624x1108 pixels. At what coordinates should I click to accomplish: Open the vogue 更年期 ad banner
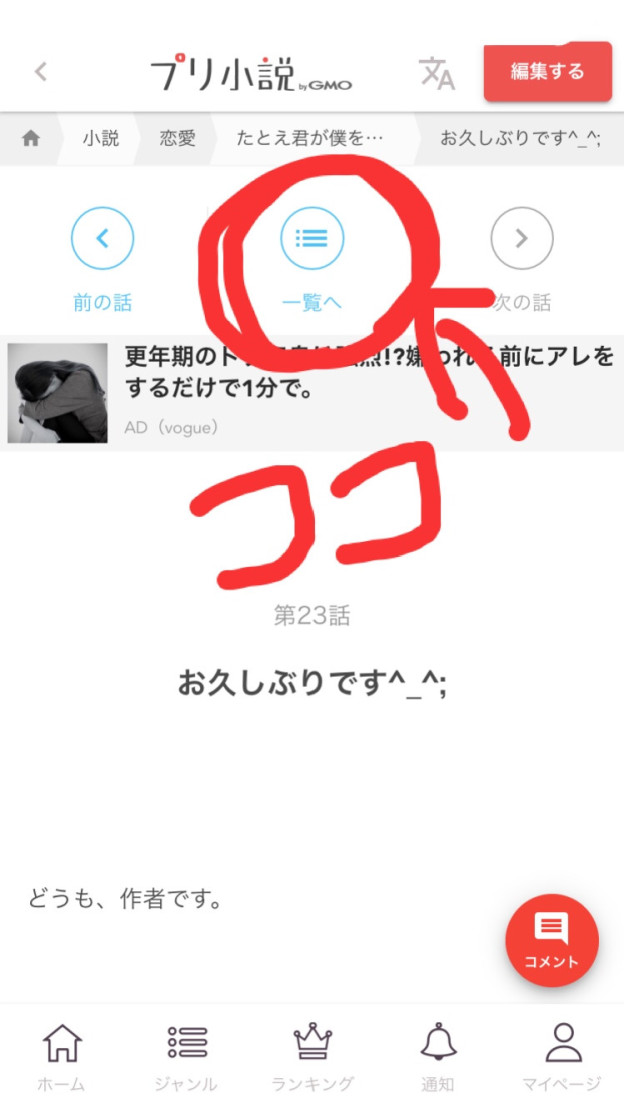[x=310, y=393]
